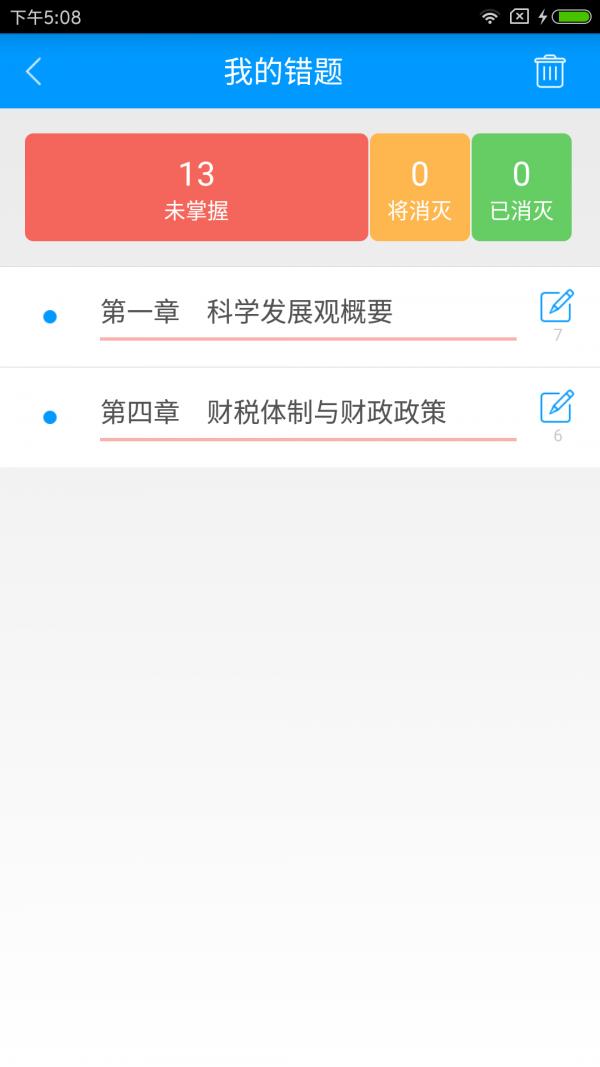
Task: Go back using the back arrow
Action: 34,71
